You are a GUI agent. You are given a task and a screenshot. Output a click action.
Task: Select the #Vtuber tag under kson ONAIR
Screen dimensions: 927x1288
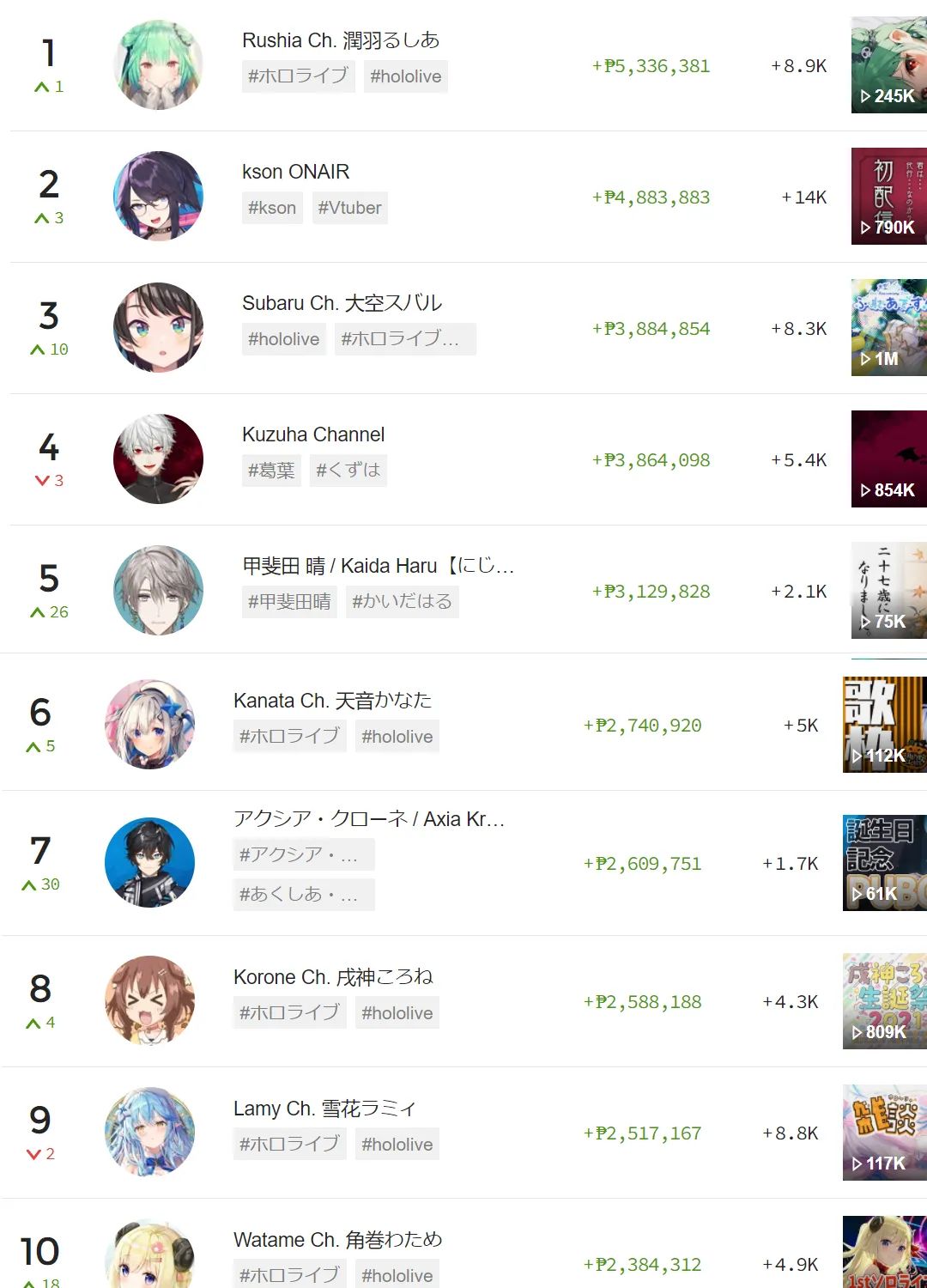tap(349, 208)
